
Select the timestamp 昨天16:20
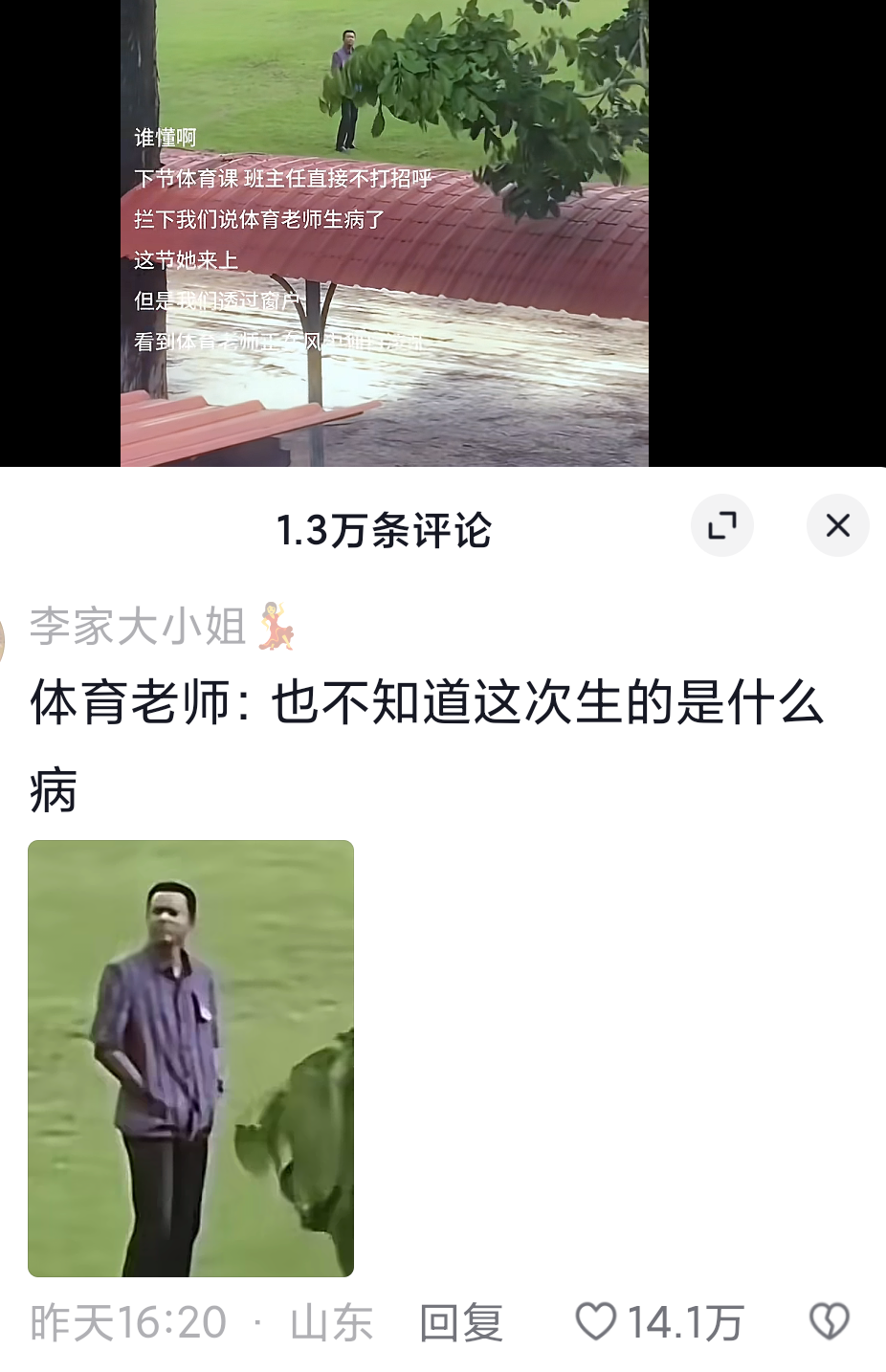[124, 1321]
